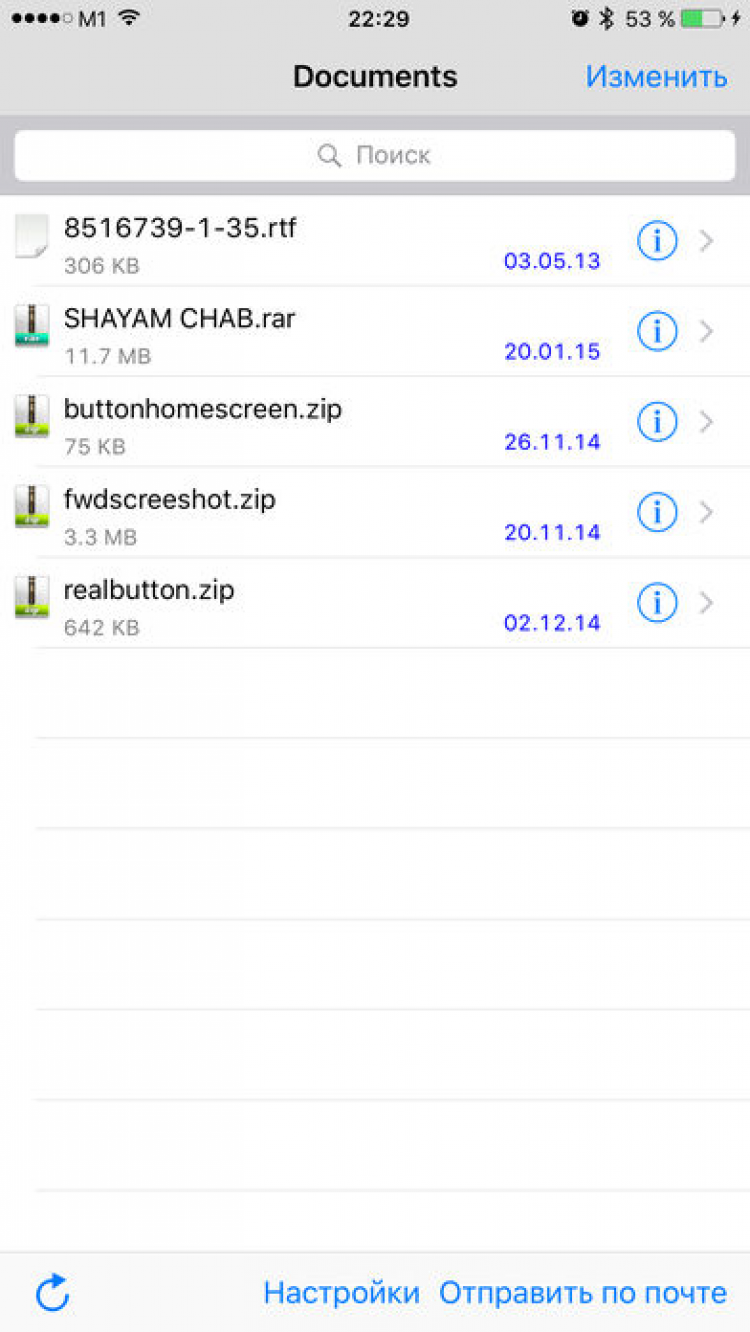Focus the Поиск search field
The width and height of the screenshot is (750, 1332).
(375, 155)
